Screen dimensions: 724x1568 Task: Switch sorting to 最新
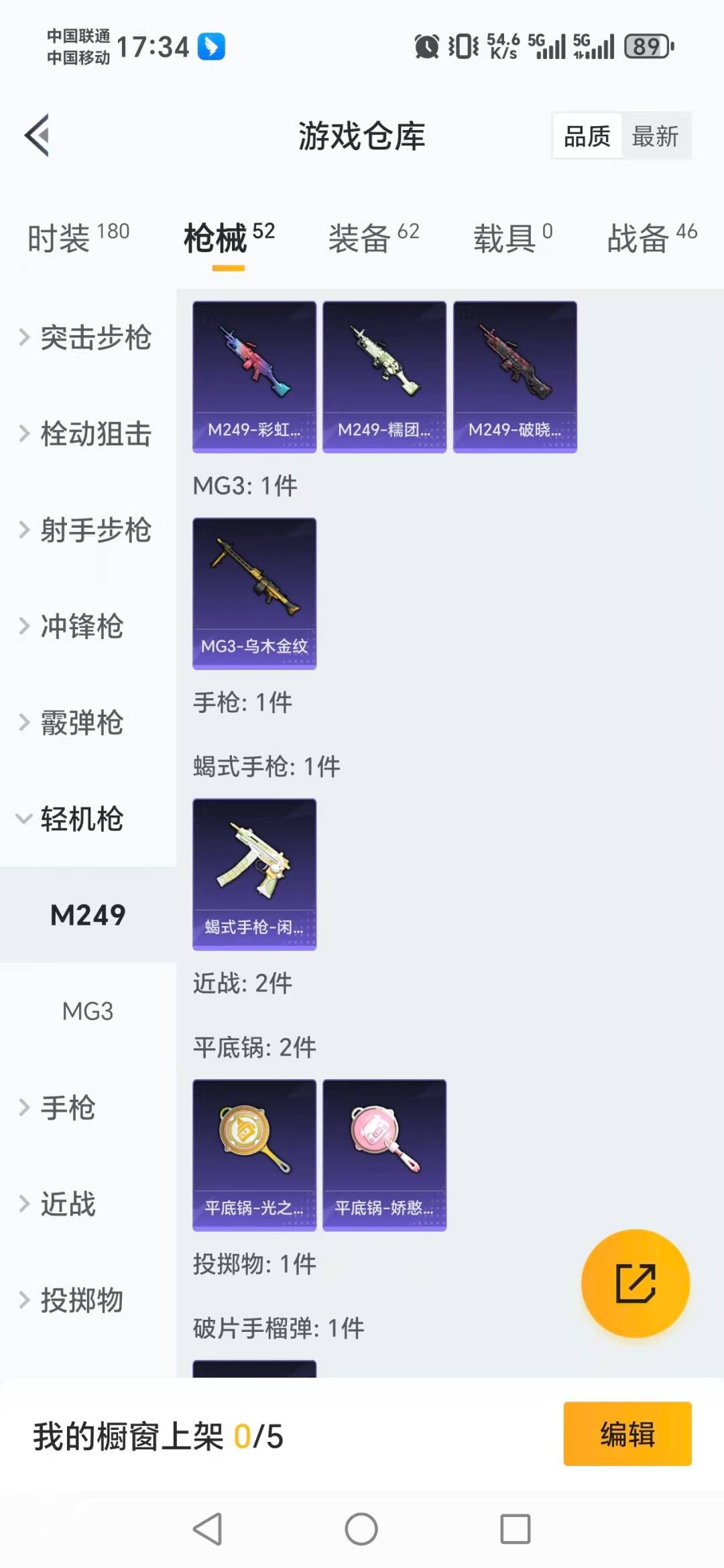[656, 135]
